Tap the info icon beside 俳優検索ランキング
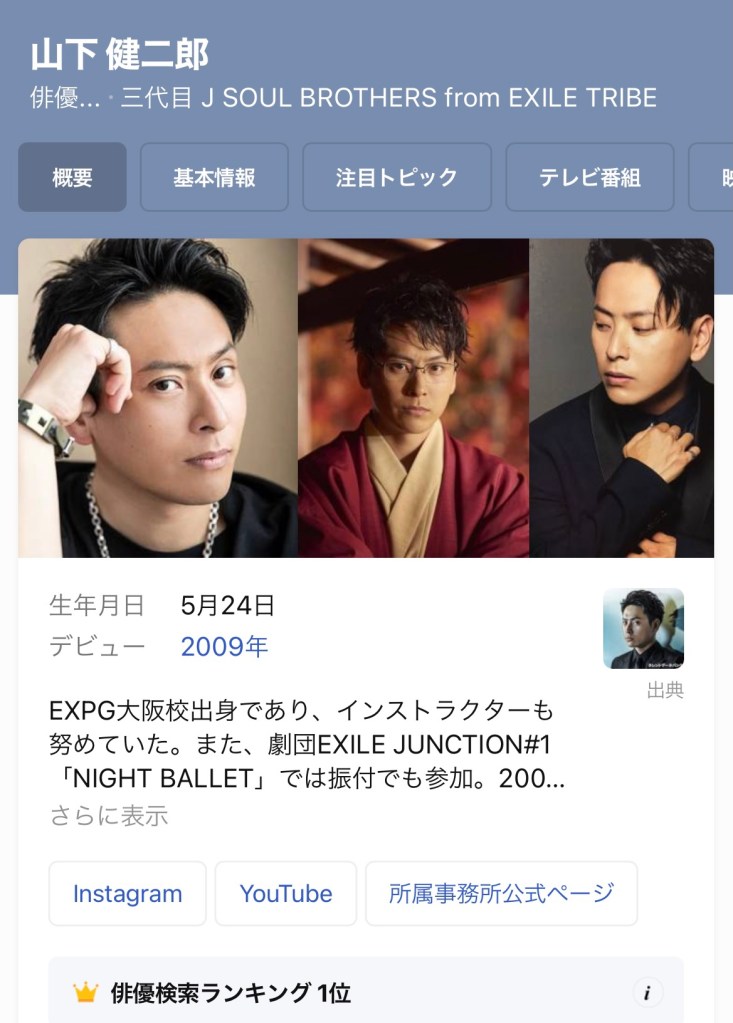The height and width of the screenshot is (1023, 733). click(x=647, y=993)
